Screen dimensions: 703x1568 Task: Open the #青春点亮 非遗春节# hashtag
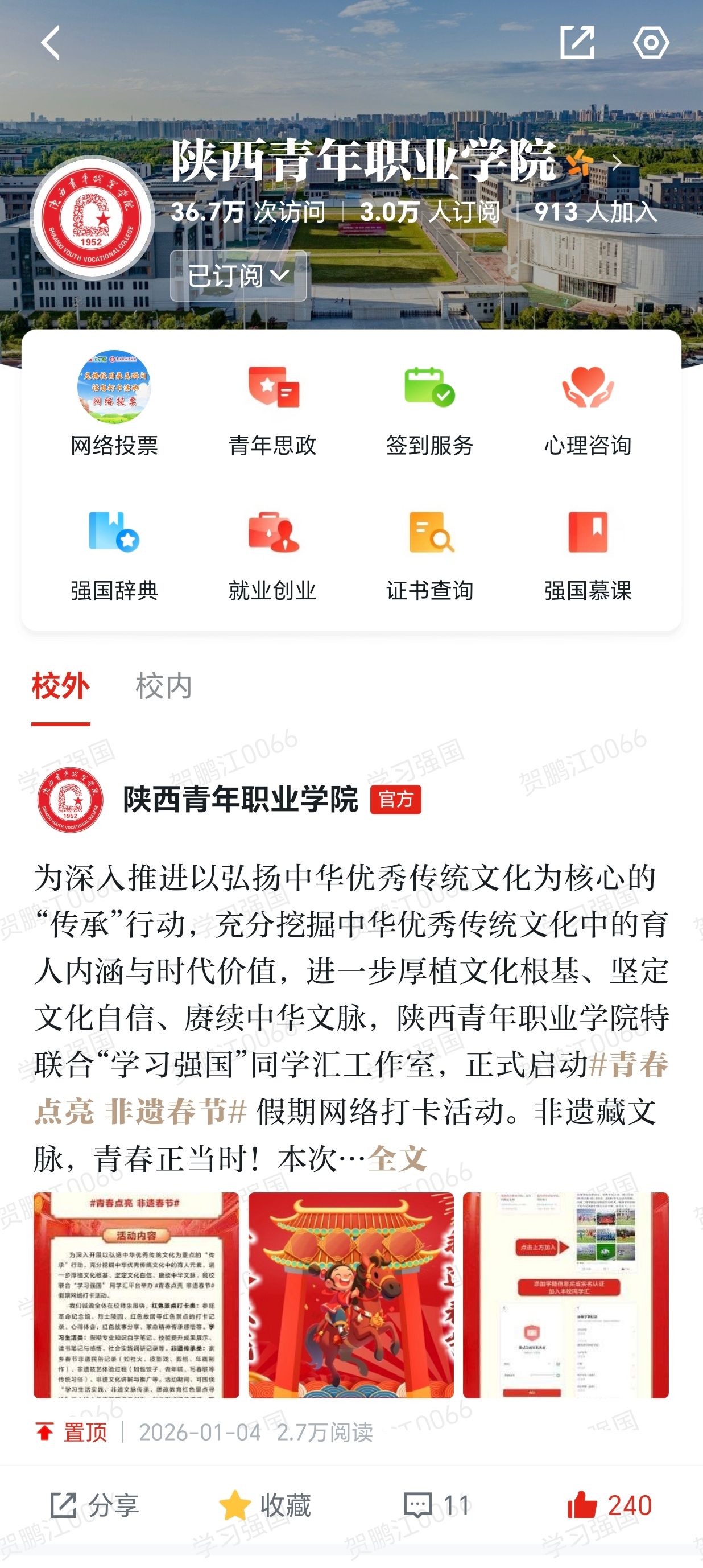[x=140, y=1112]
